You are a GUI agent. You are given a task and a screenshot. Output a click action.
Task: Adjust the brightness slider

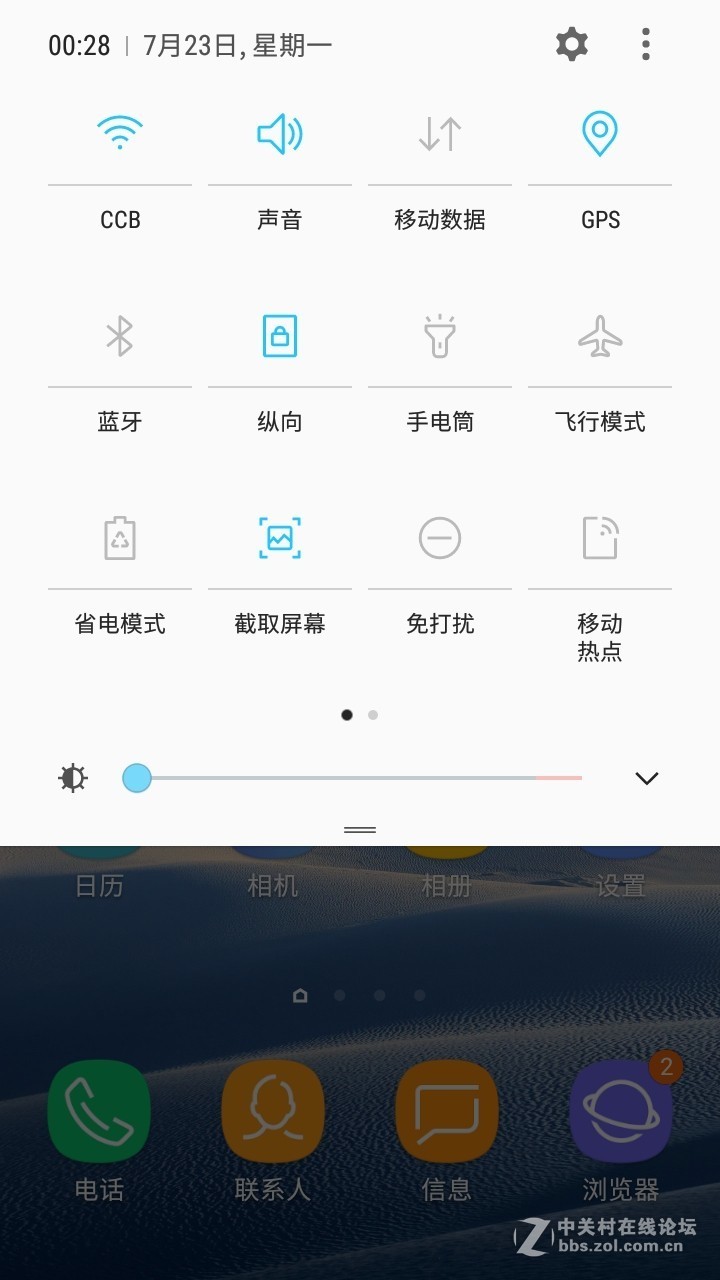[137, 777]
